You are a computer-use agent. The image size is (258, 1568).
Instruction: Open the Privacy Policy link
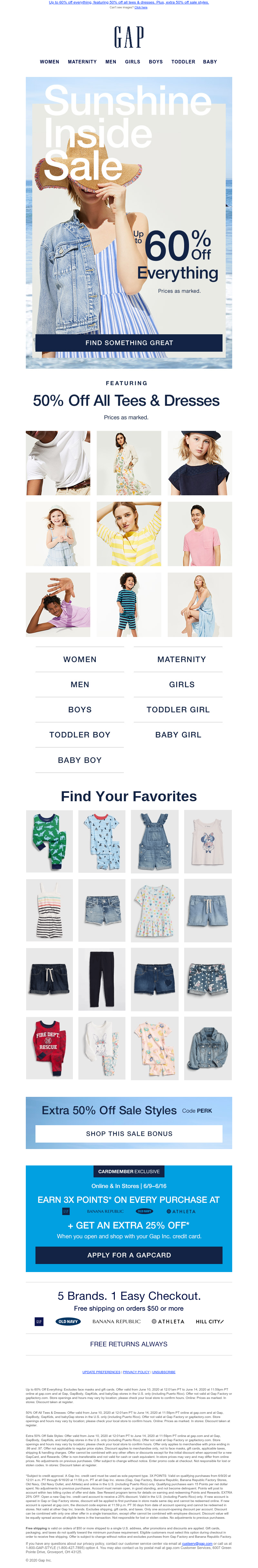point(136,1372)
